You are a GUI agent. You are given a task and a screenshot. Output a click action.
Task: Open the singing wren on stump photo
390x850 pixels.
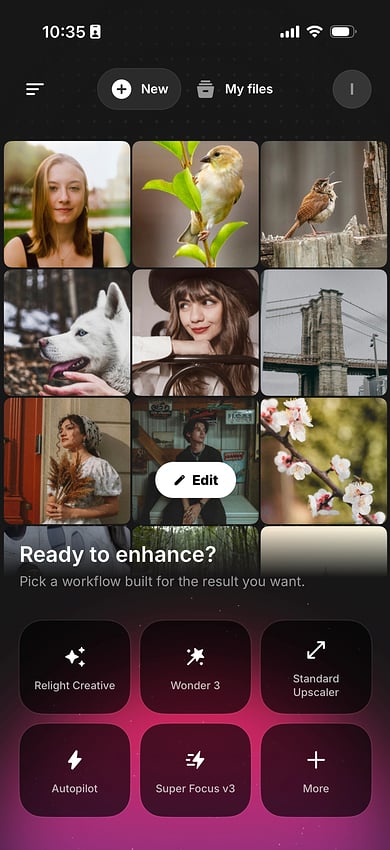click(x=324, y=204)
